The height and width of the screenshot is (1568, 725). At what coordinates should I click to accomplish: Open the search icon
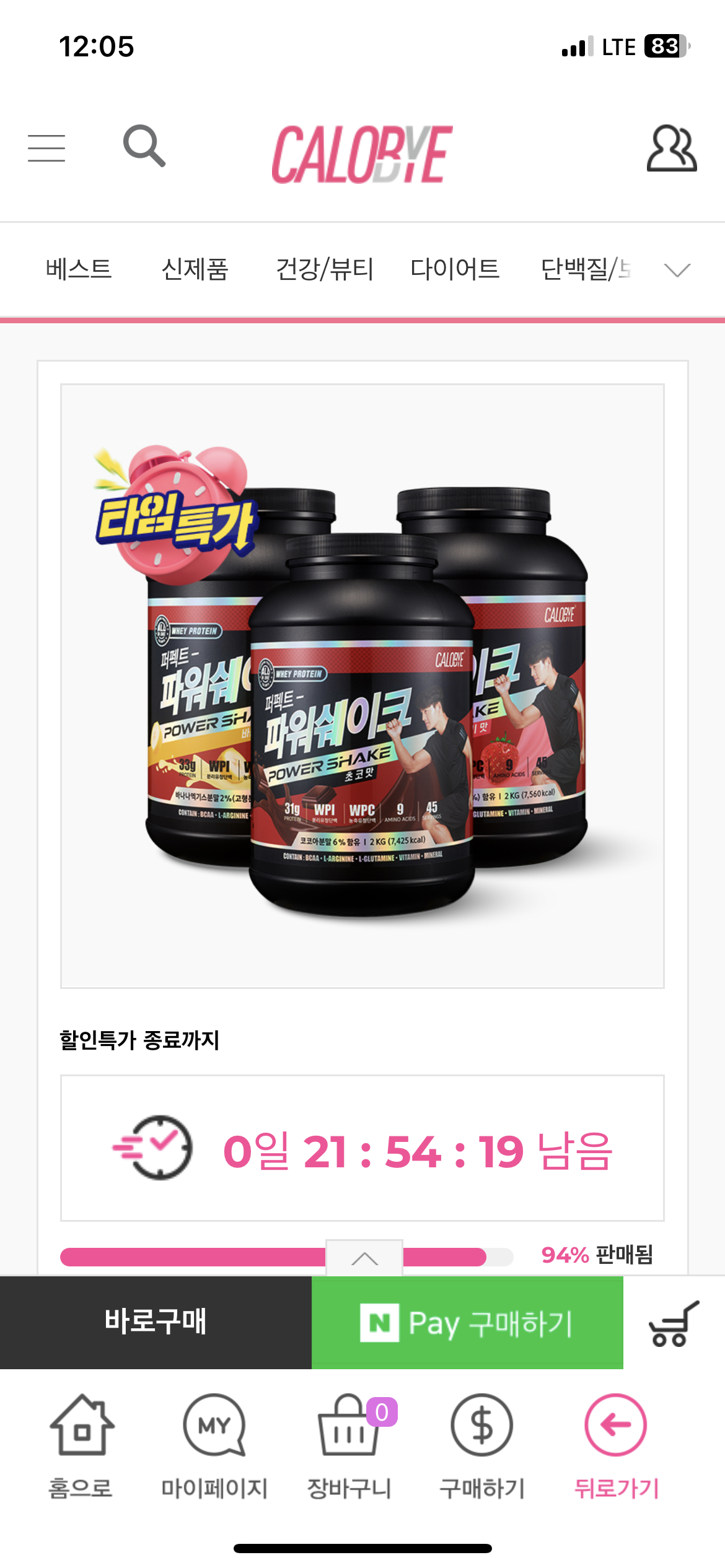tap(144, 146)
